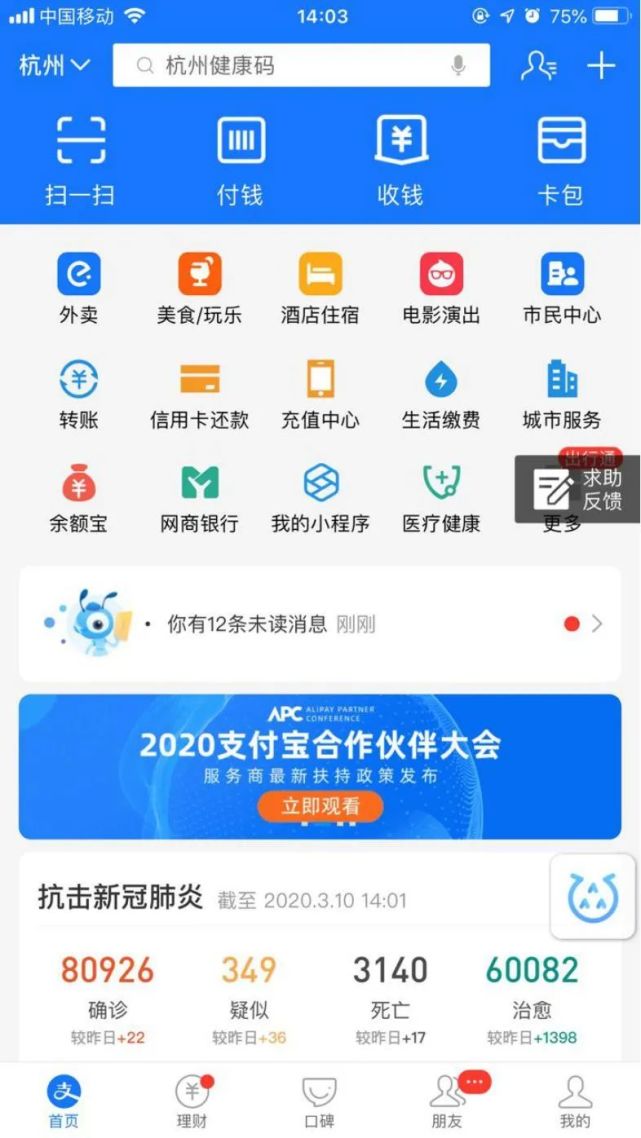Open the 12条未读消息 message row
This screenshot has height=1138, width=641.
point(320,624)
